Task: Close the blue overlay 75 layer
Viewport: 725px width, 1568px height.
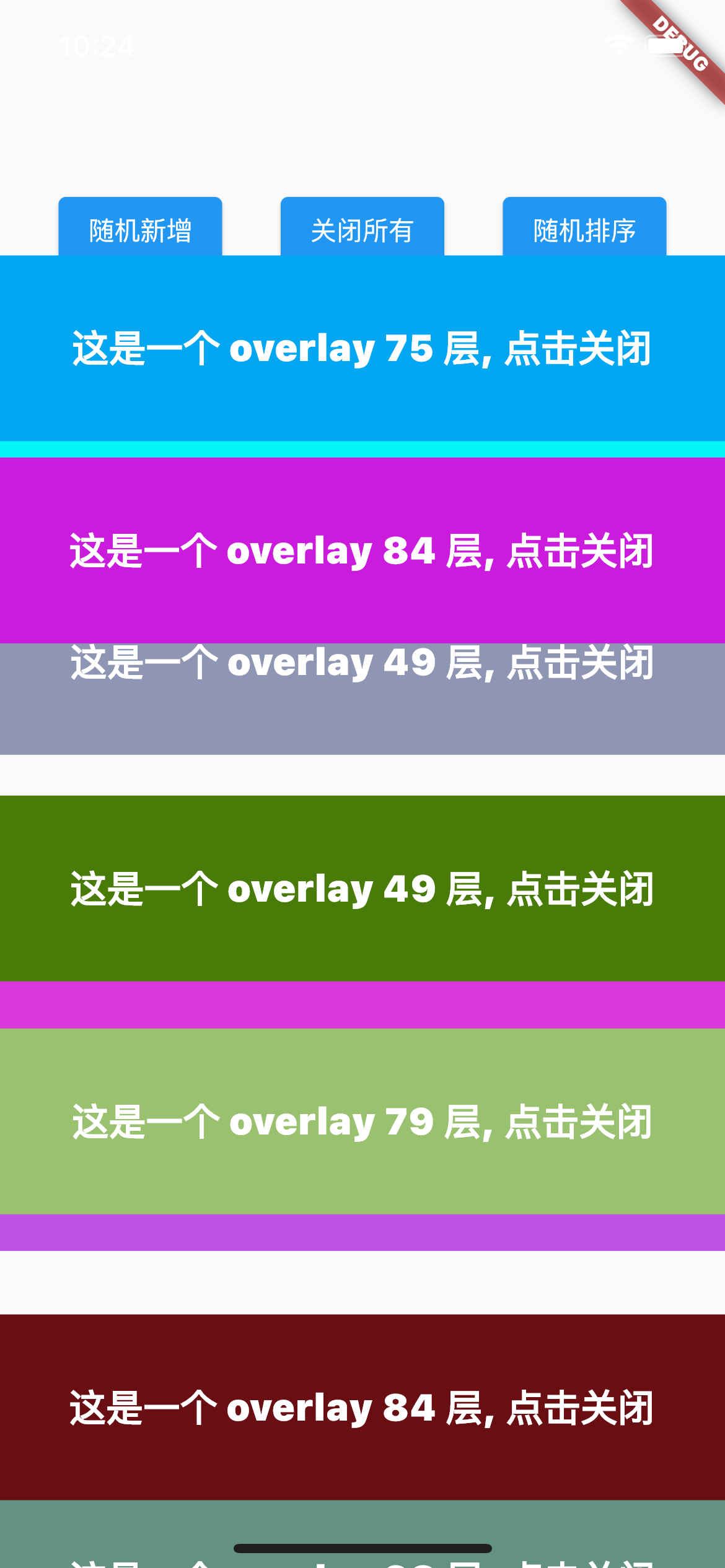Action: tap(362, 348)
